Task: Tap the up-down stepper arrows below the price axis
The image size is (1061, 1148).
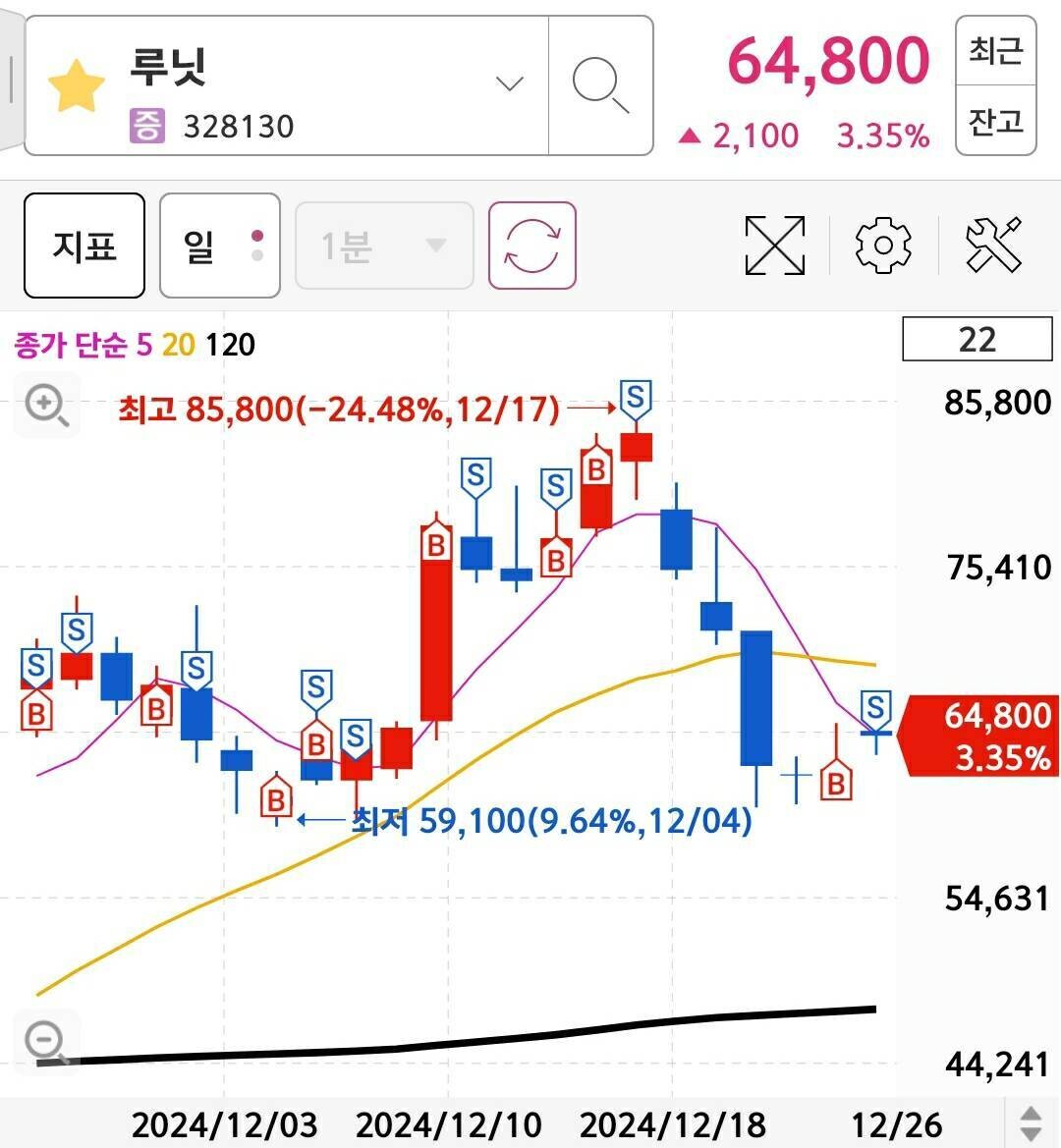Action: (1031, 1123)
